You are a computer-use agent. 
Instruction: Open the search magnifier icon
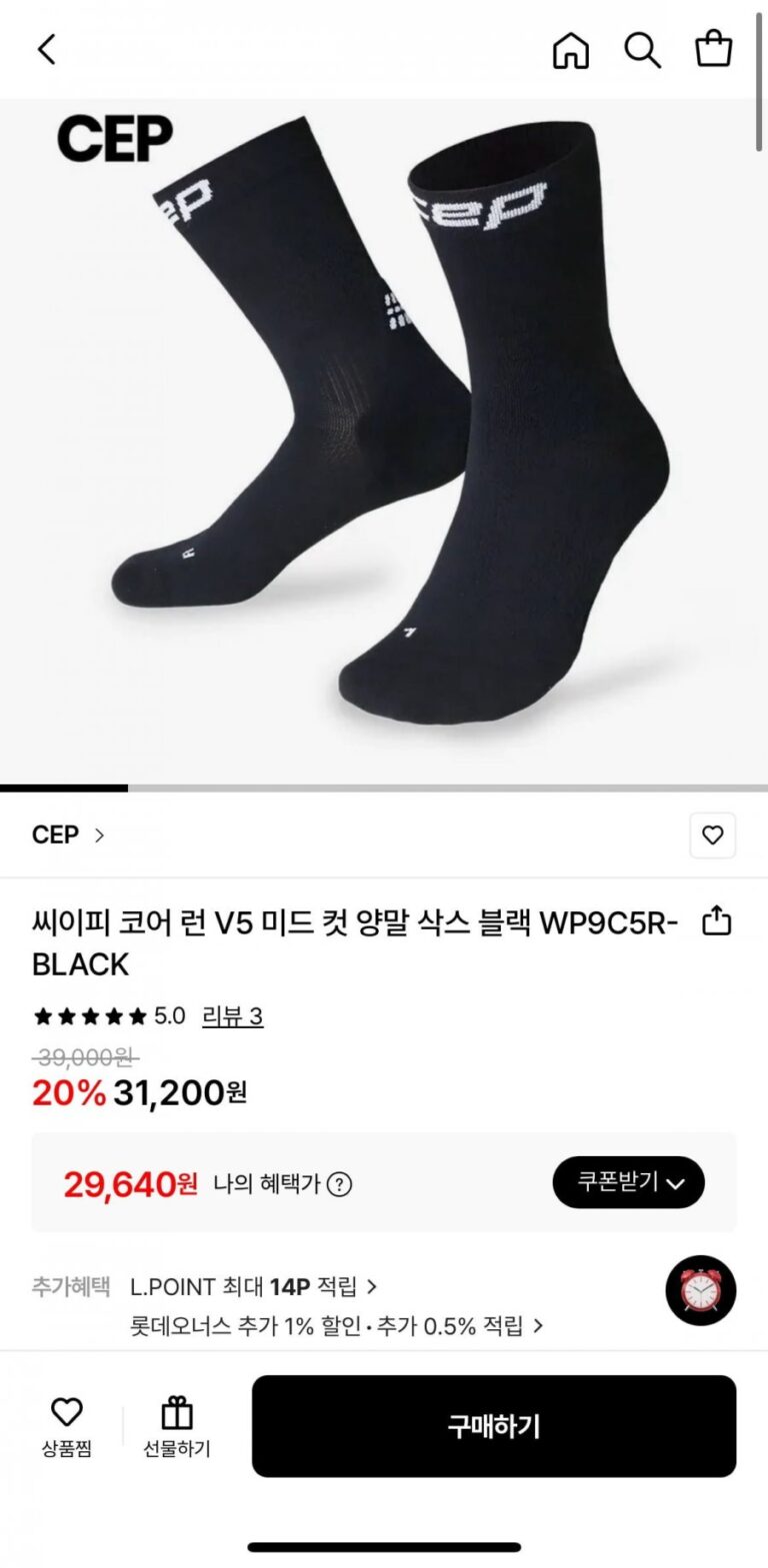[642, 49]
